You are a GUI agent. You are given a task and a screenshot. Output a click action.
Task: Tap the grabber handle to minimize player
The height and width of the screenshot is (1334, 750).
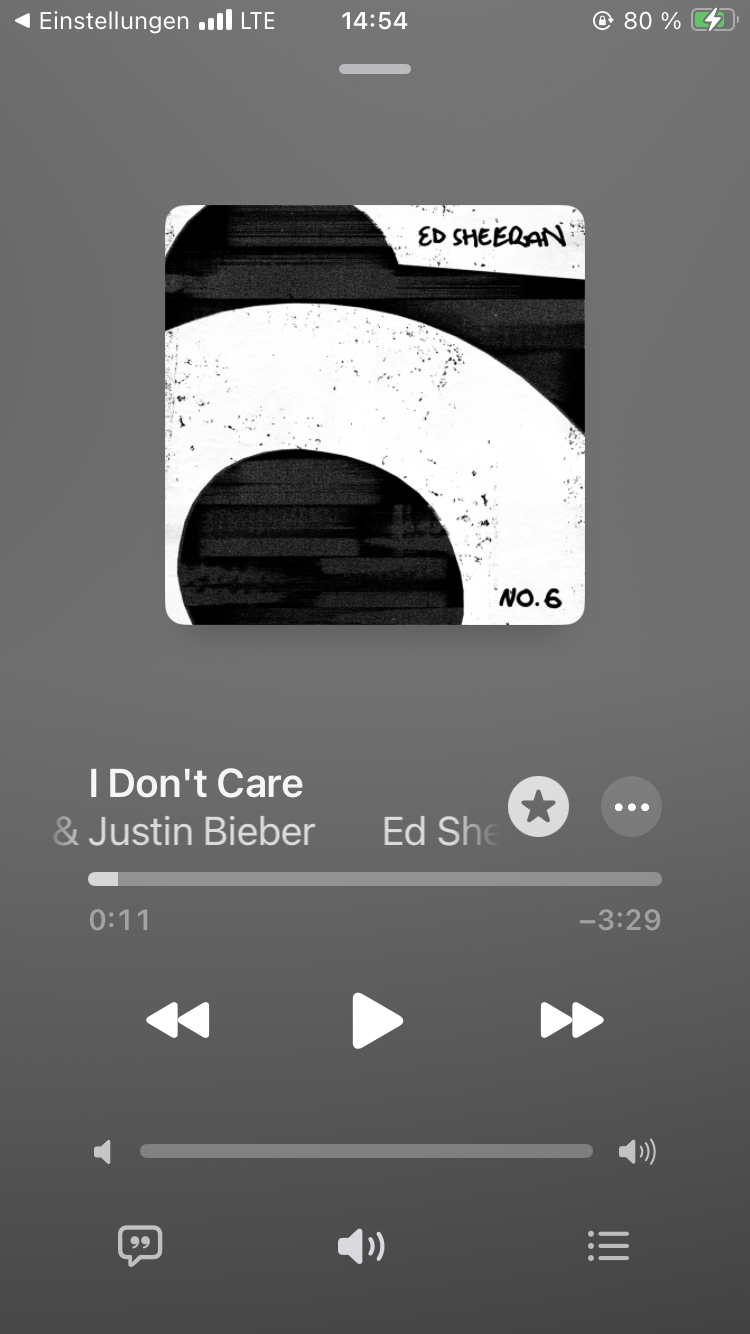375,69
